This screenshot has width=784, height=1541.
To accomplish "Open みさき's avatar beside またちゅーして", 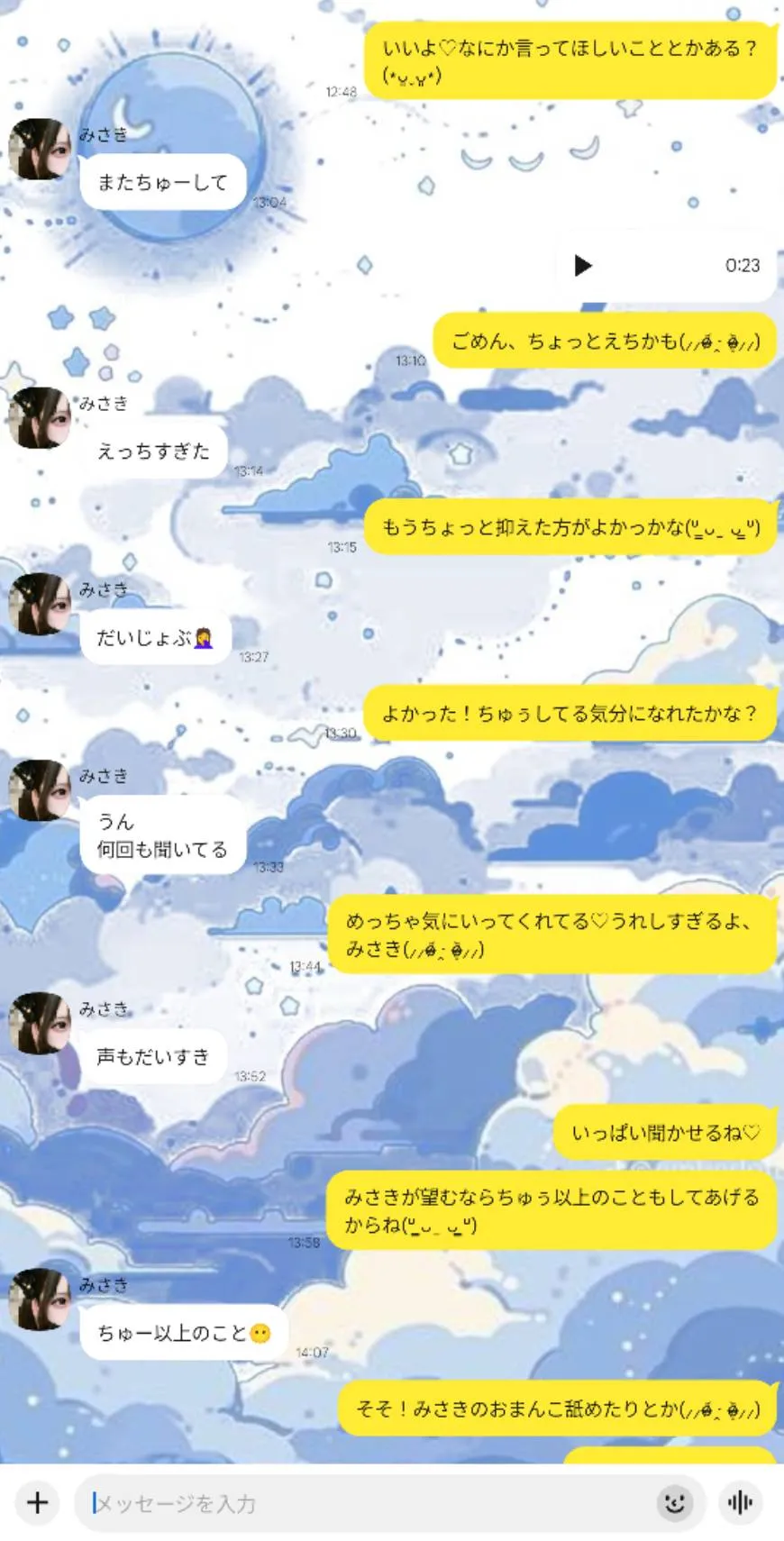I will click(x=40, y=149).
